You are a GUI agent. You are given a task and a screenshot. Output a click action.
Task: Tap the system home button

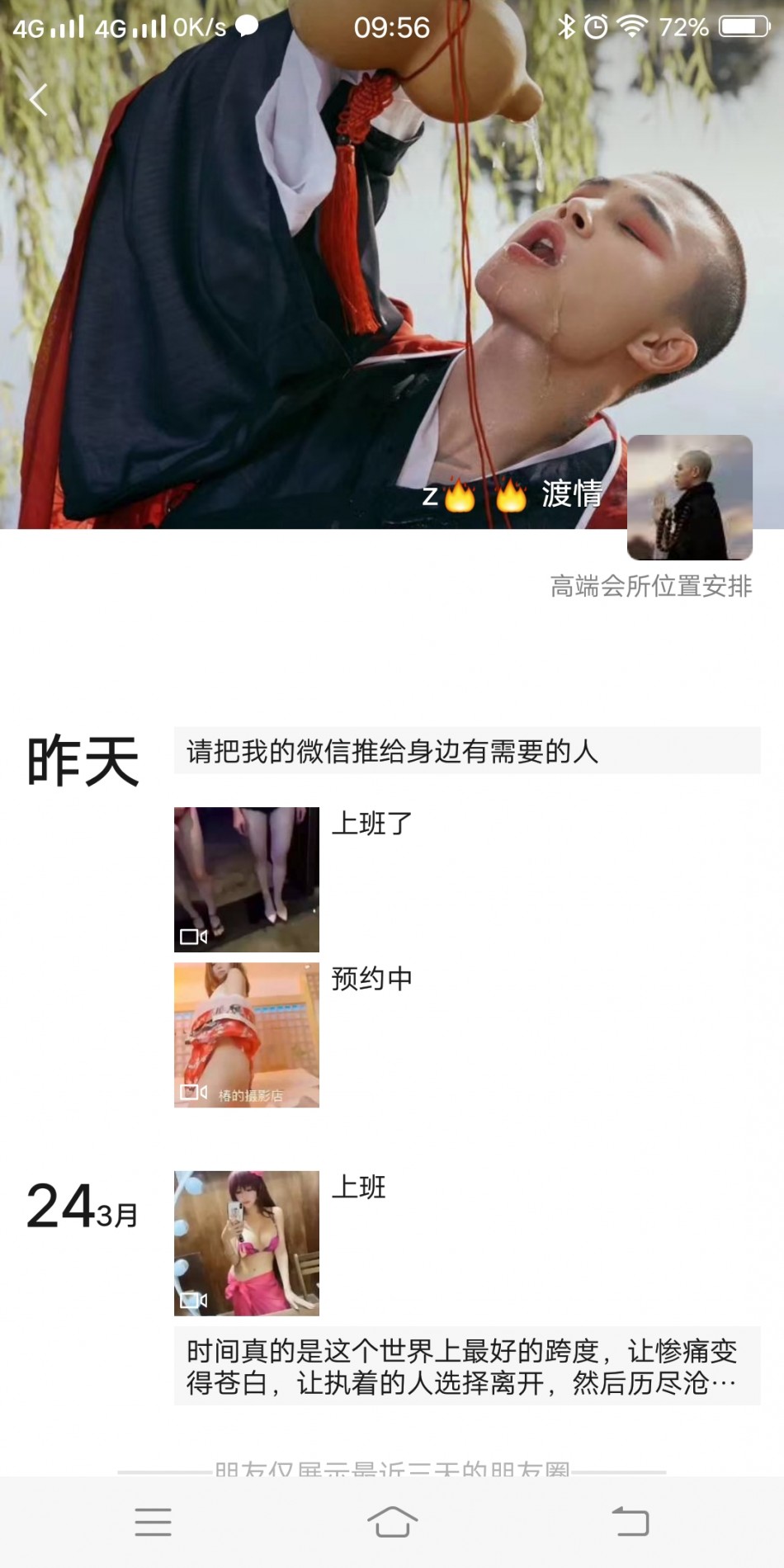coord(392,1522)
